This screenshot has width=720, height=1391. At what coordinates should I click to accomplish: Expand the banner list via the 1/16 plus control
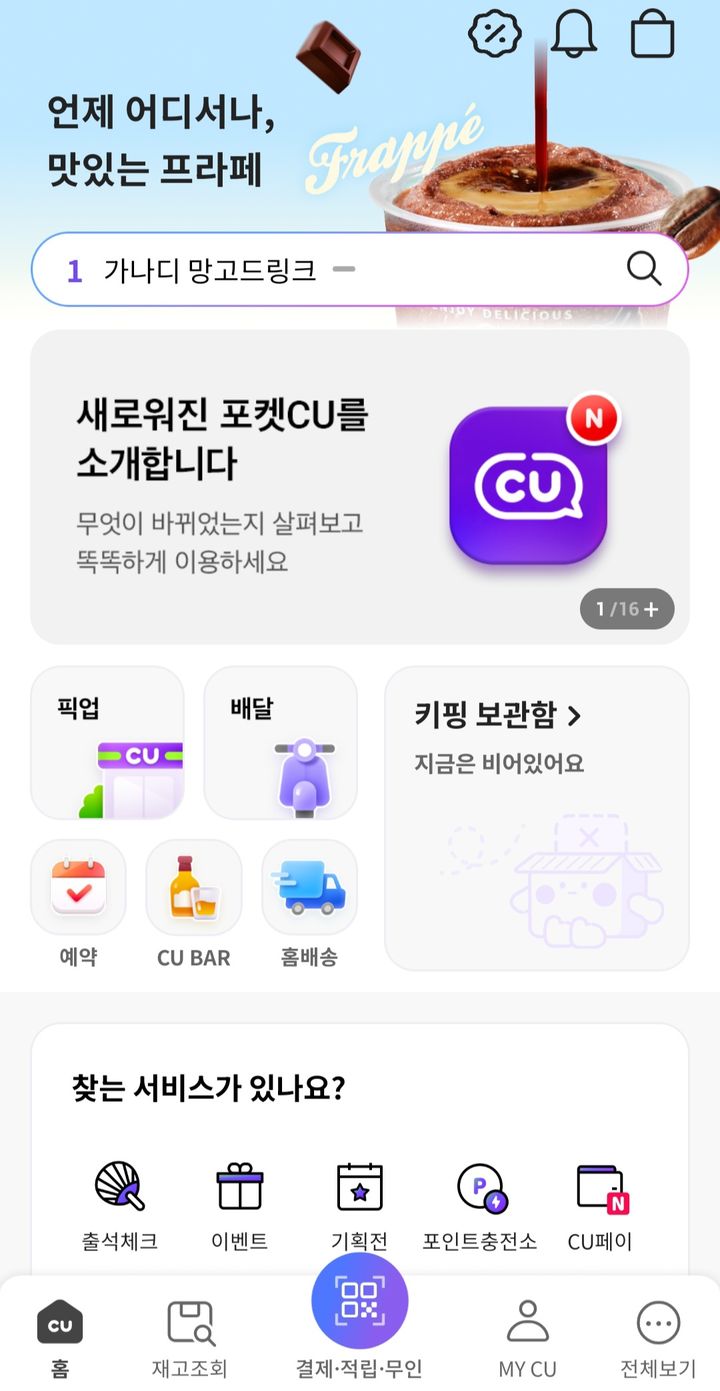tap(627, 609)
